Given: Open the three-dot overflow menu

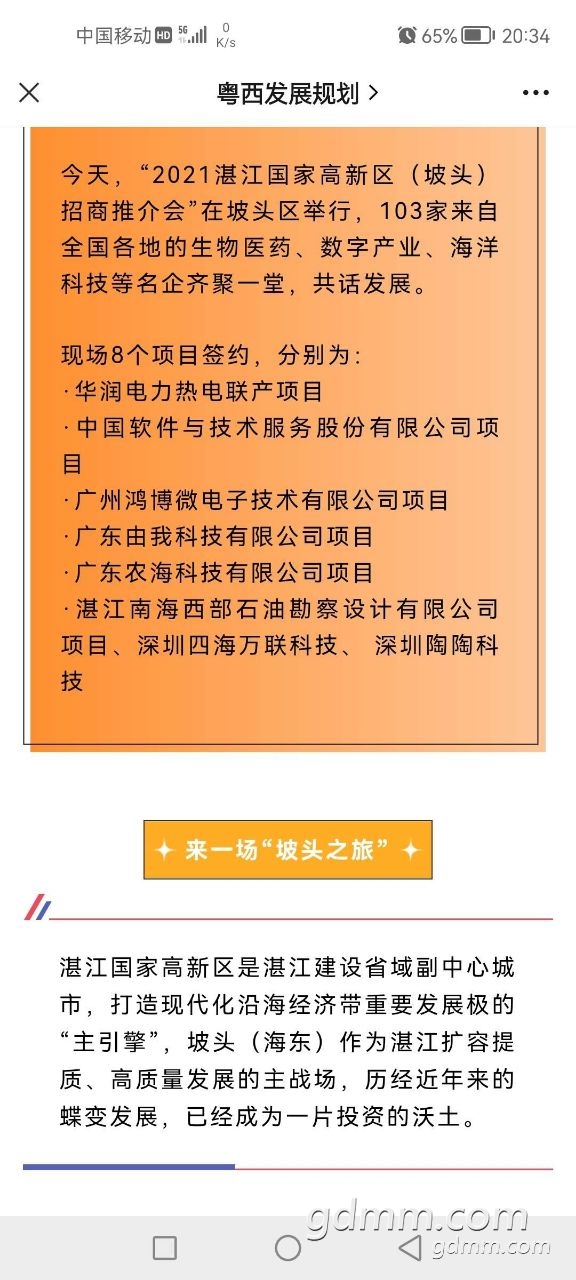Looking at the screenshot, I should point(536,93).
